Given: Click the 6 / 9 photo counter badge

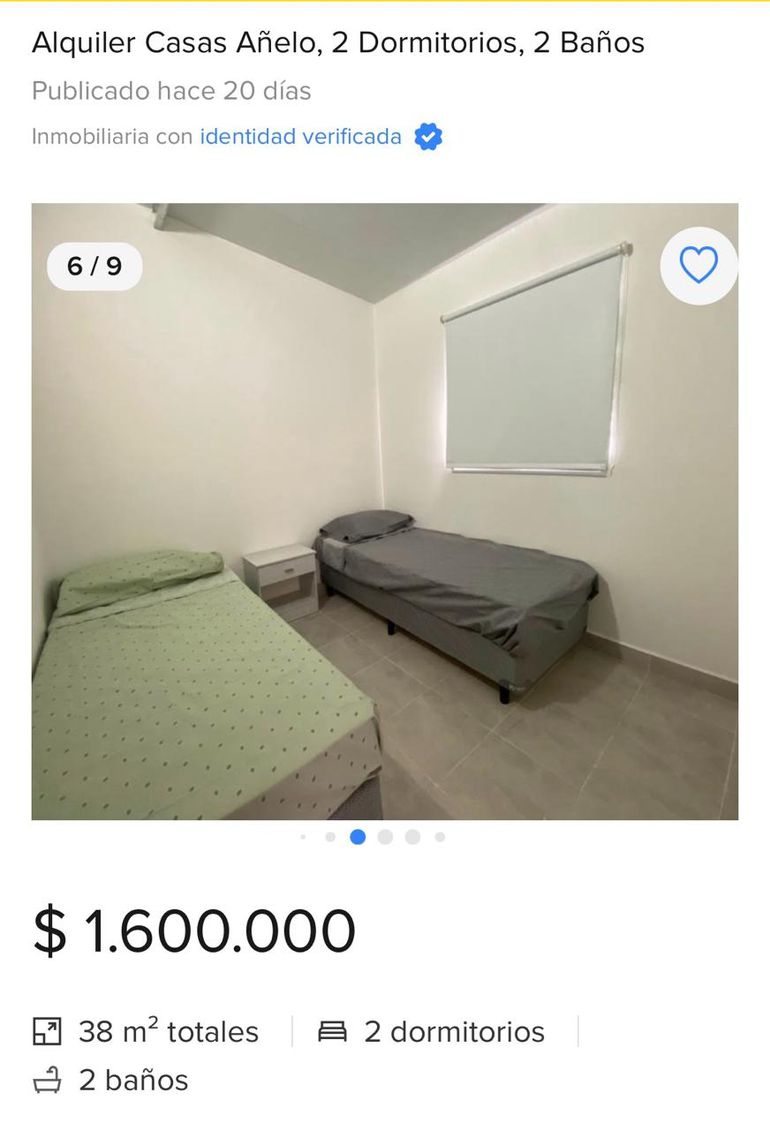Looking at the screenshot, I should coord(92,266).
